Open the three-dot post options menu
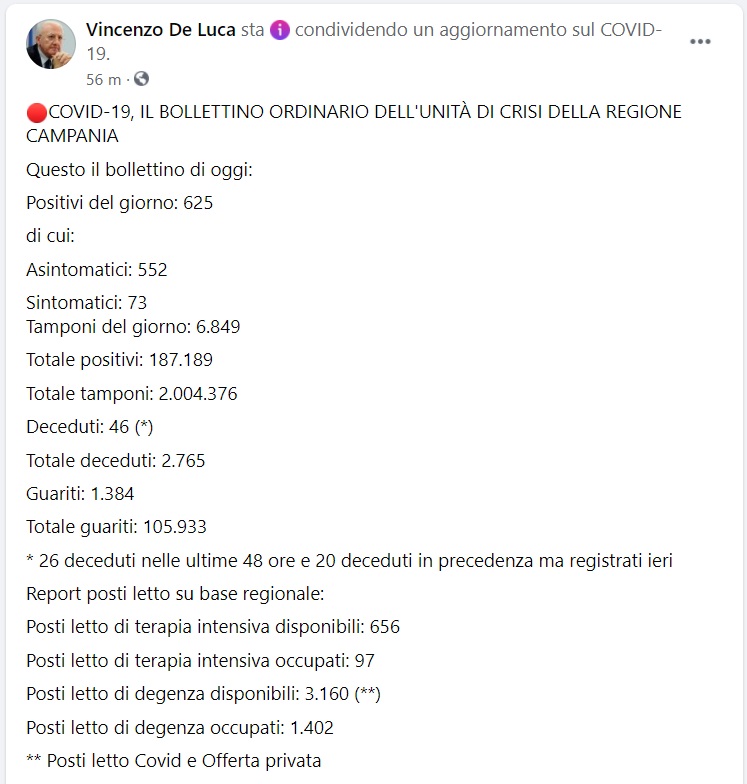Image resolution: width=747 pixels, height=784 pixels. [x=700, y=42]
